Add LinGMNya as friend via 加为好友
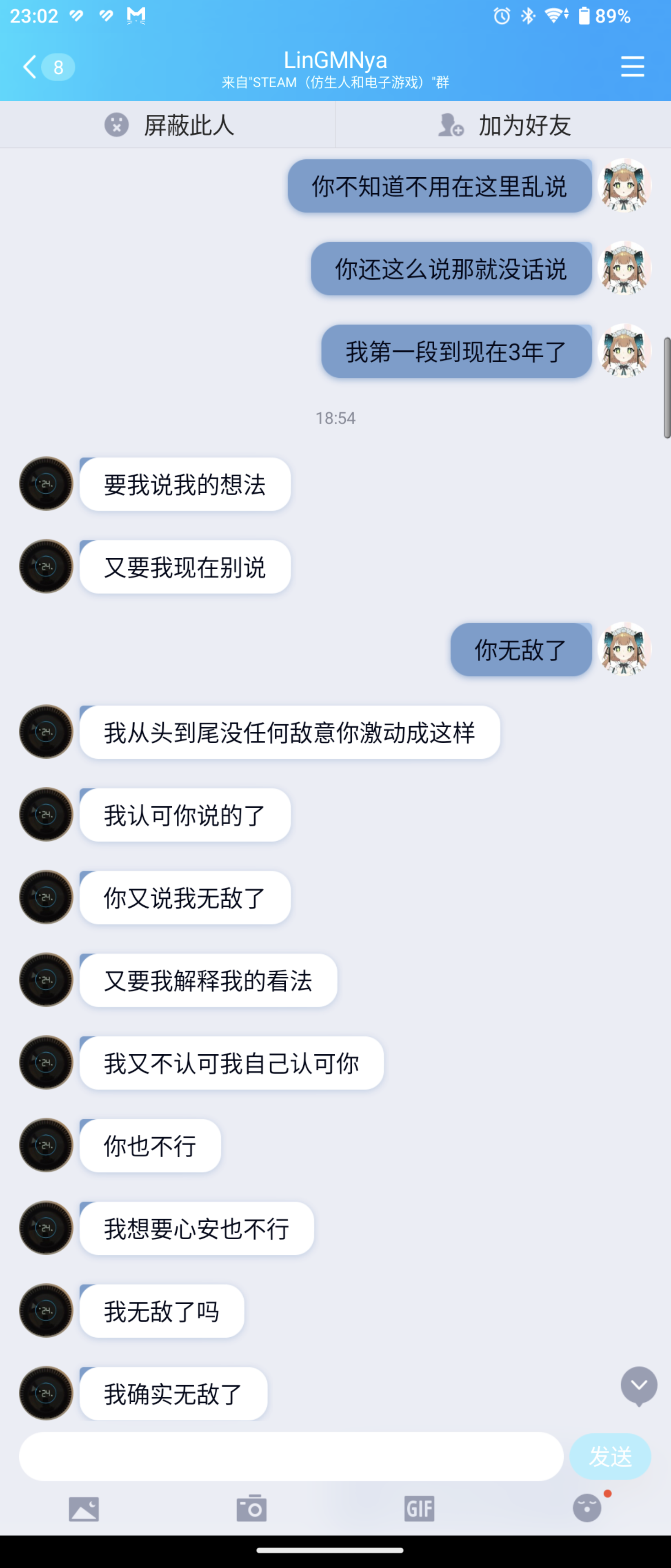Image resolution: width=671 pixels, height=1568 pixels. coord(504,125)
